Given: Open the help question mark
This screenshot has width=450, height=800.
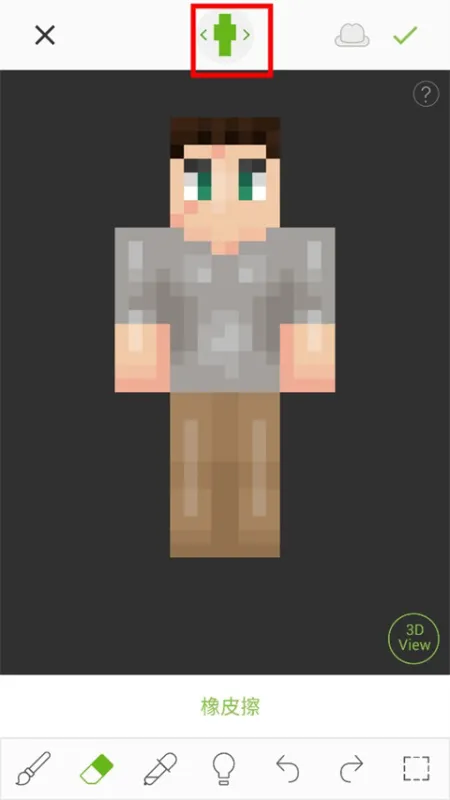Looking at the screenshot, I should click(x=426, y=94).
